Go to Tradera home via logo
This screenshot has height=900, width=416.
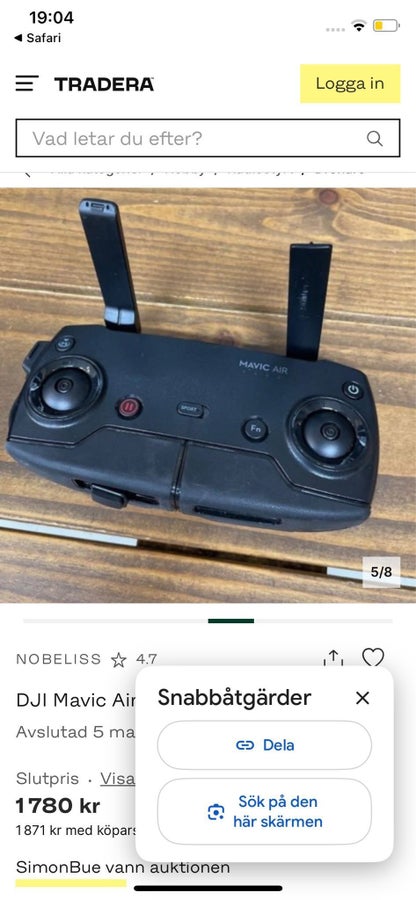click(x=104, y=84)
